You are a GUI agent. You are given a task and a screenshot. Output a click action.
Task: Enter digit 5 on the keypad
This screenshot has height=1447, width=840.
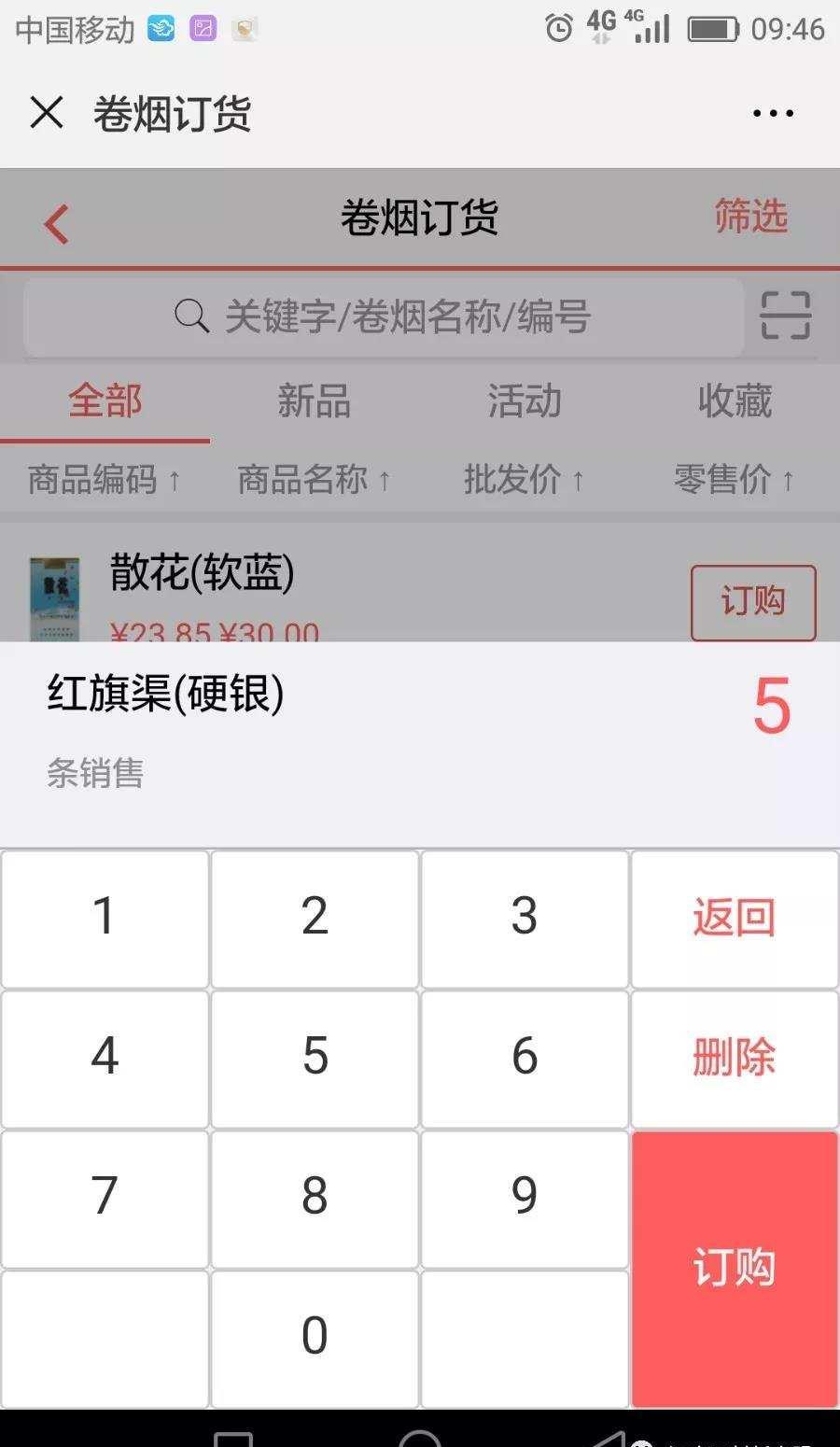pyautogui.click(x=315, y=1058)
